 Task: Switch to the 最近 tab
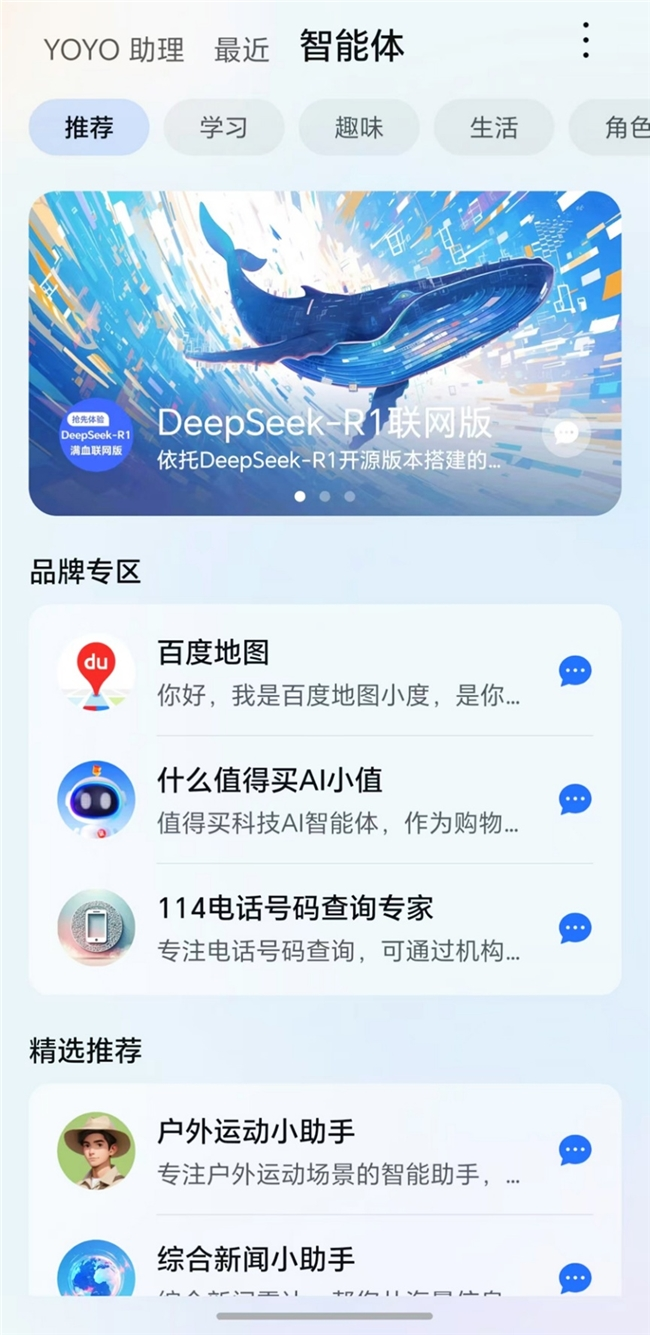click(241, 49)
